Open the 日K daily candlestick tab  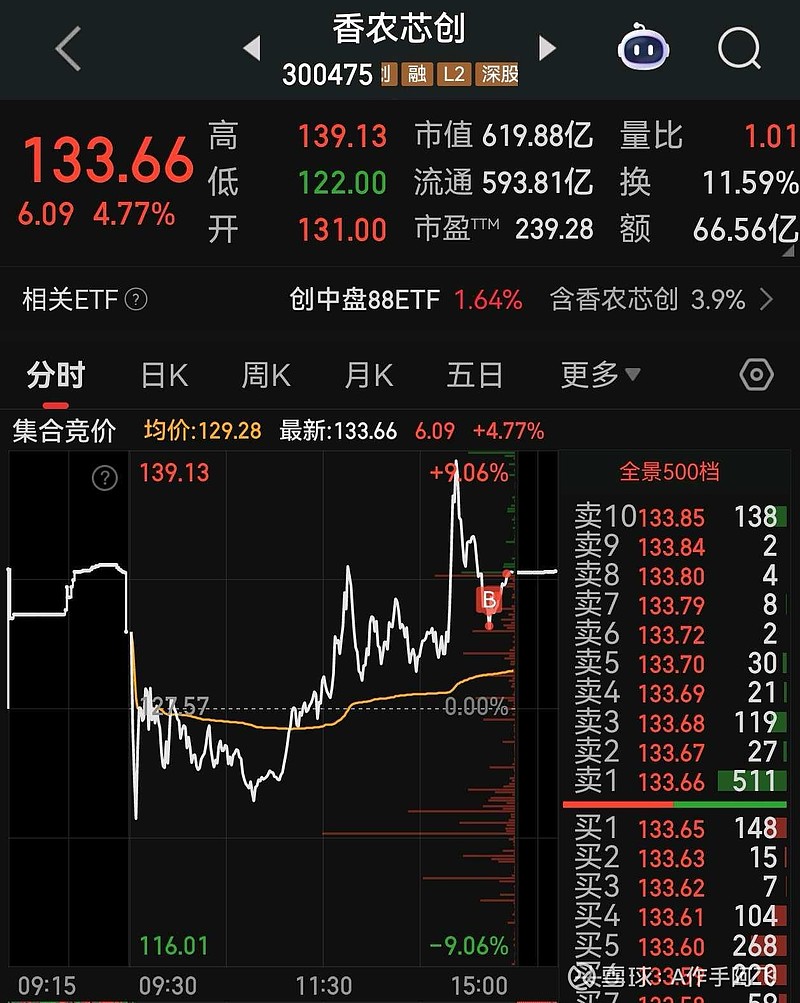163,373
